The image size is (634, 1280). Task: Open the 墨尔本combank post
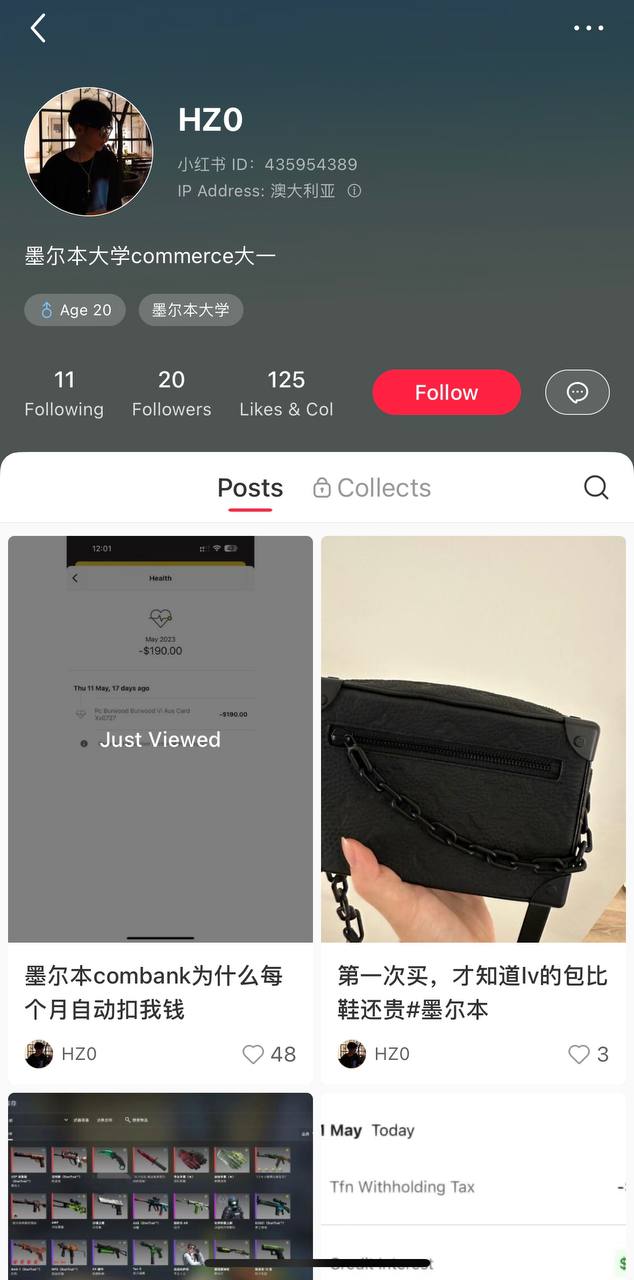tap(160, 739)
